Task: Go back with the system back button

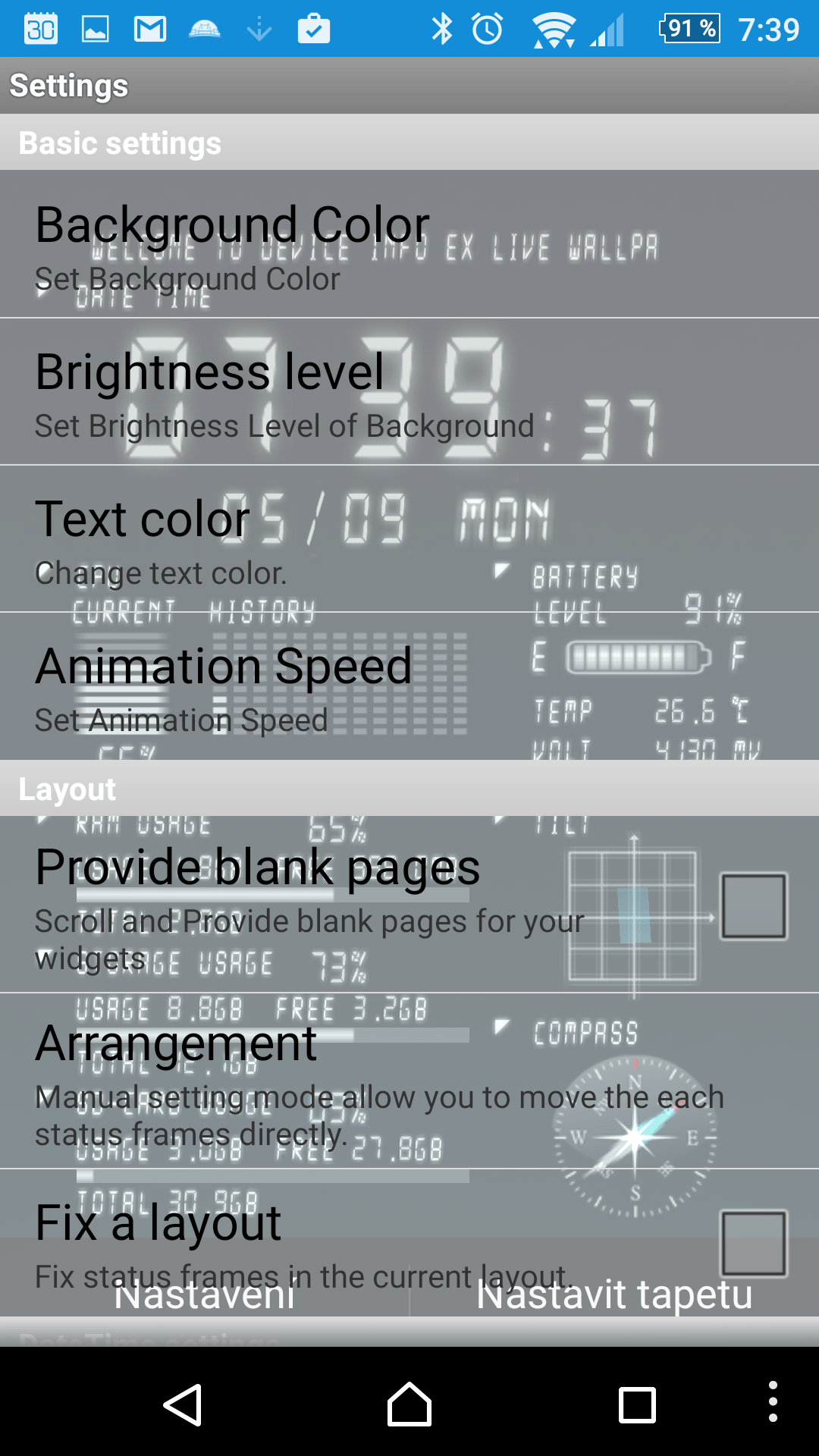Action: [x=183, y=1404]
